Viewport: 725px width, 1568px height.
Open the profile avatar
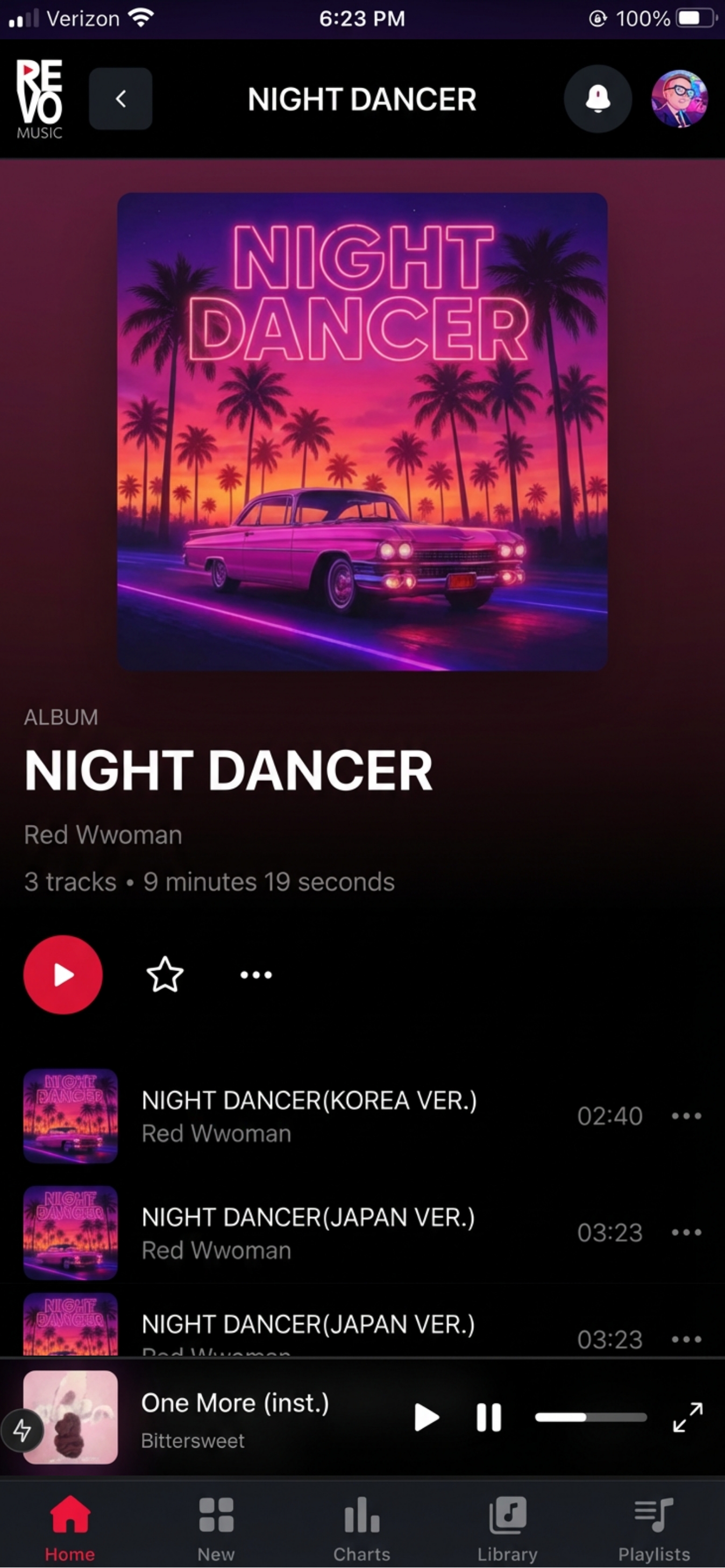click(679, 98)
